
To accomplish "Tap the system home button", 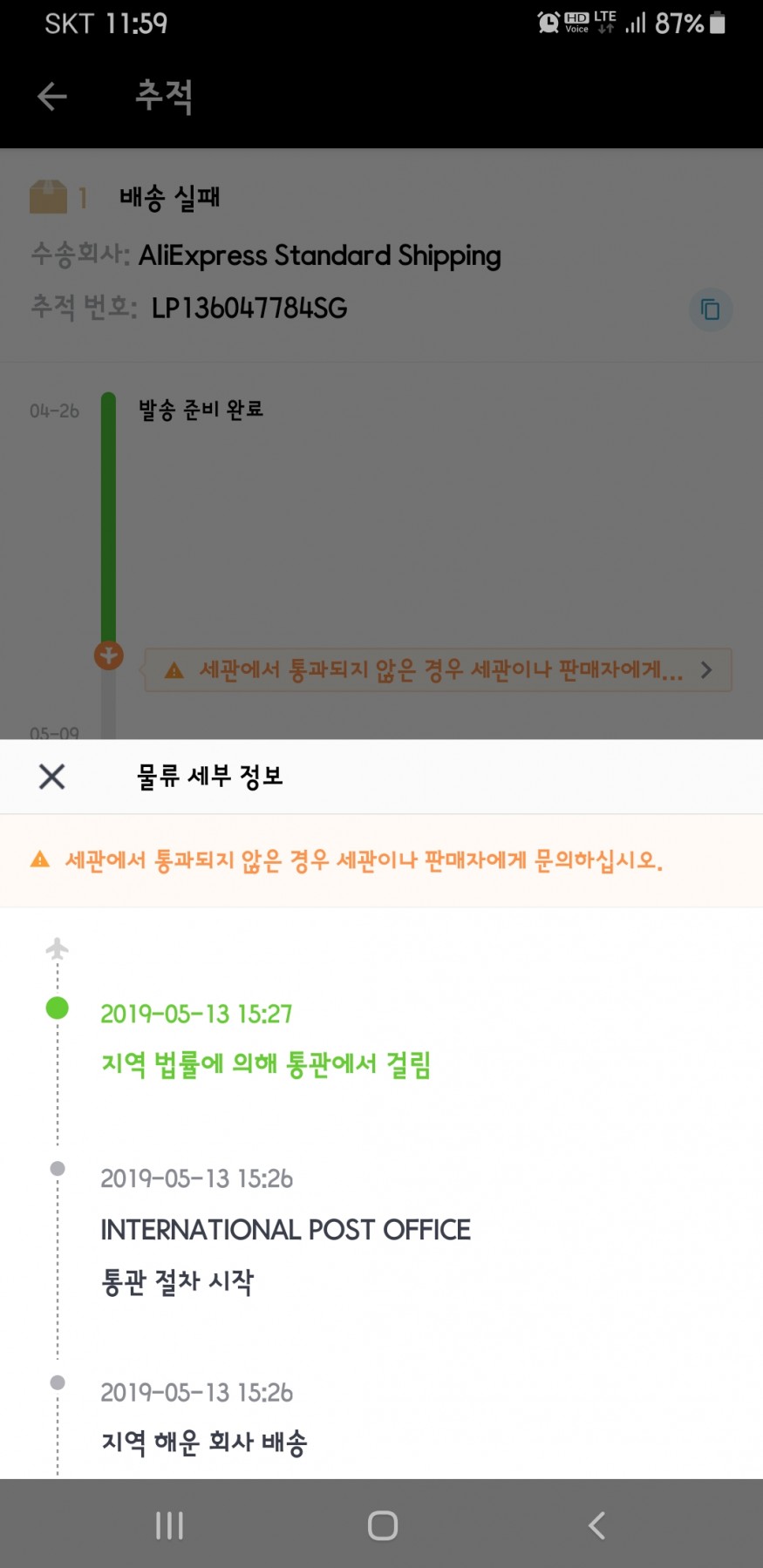I will (x=382, y=1525).
